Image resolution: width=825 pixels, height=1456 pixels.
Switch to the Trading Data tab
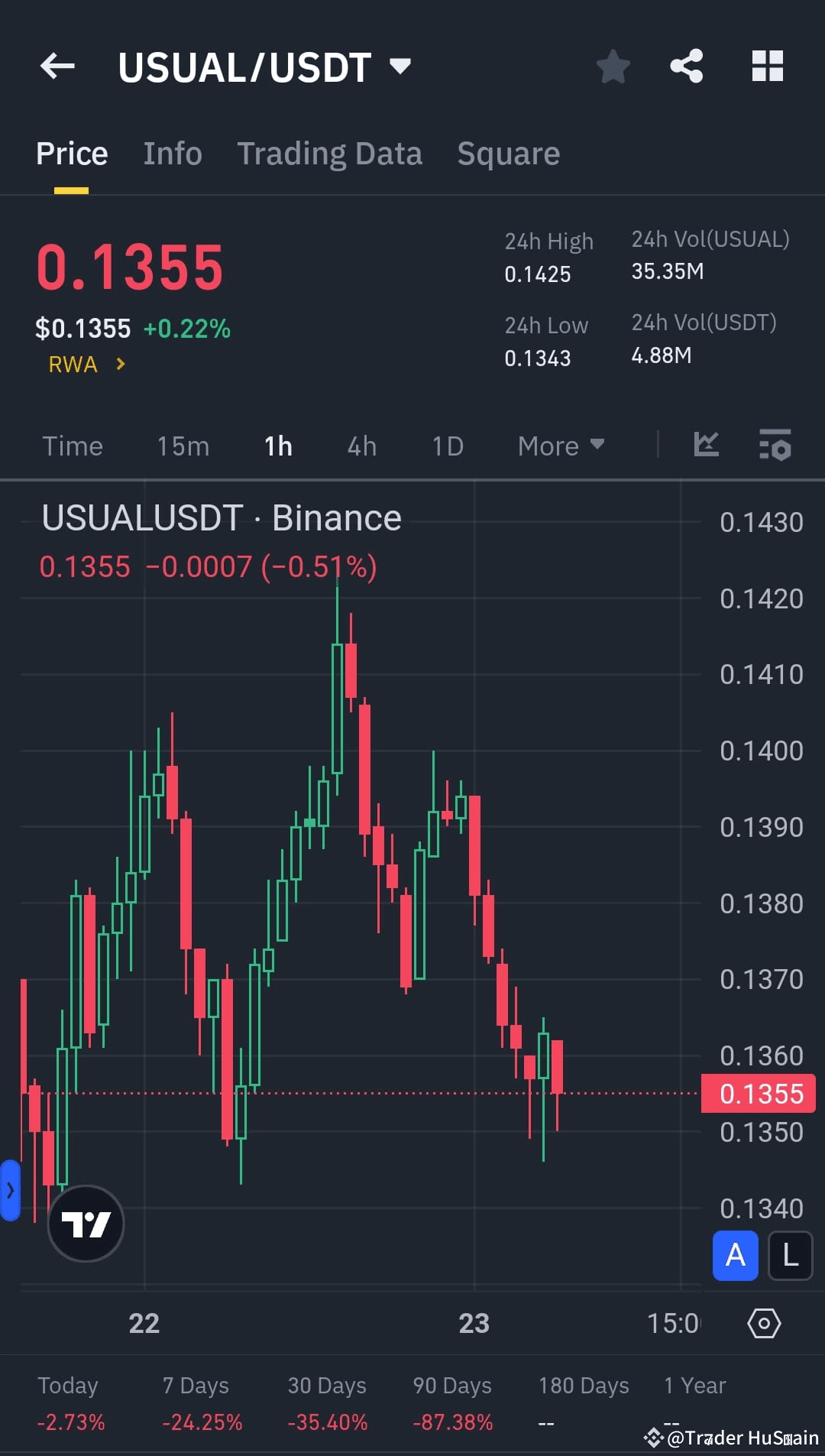(330, 153)
